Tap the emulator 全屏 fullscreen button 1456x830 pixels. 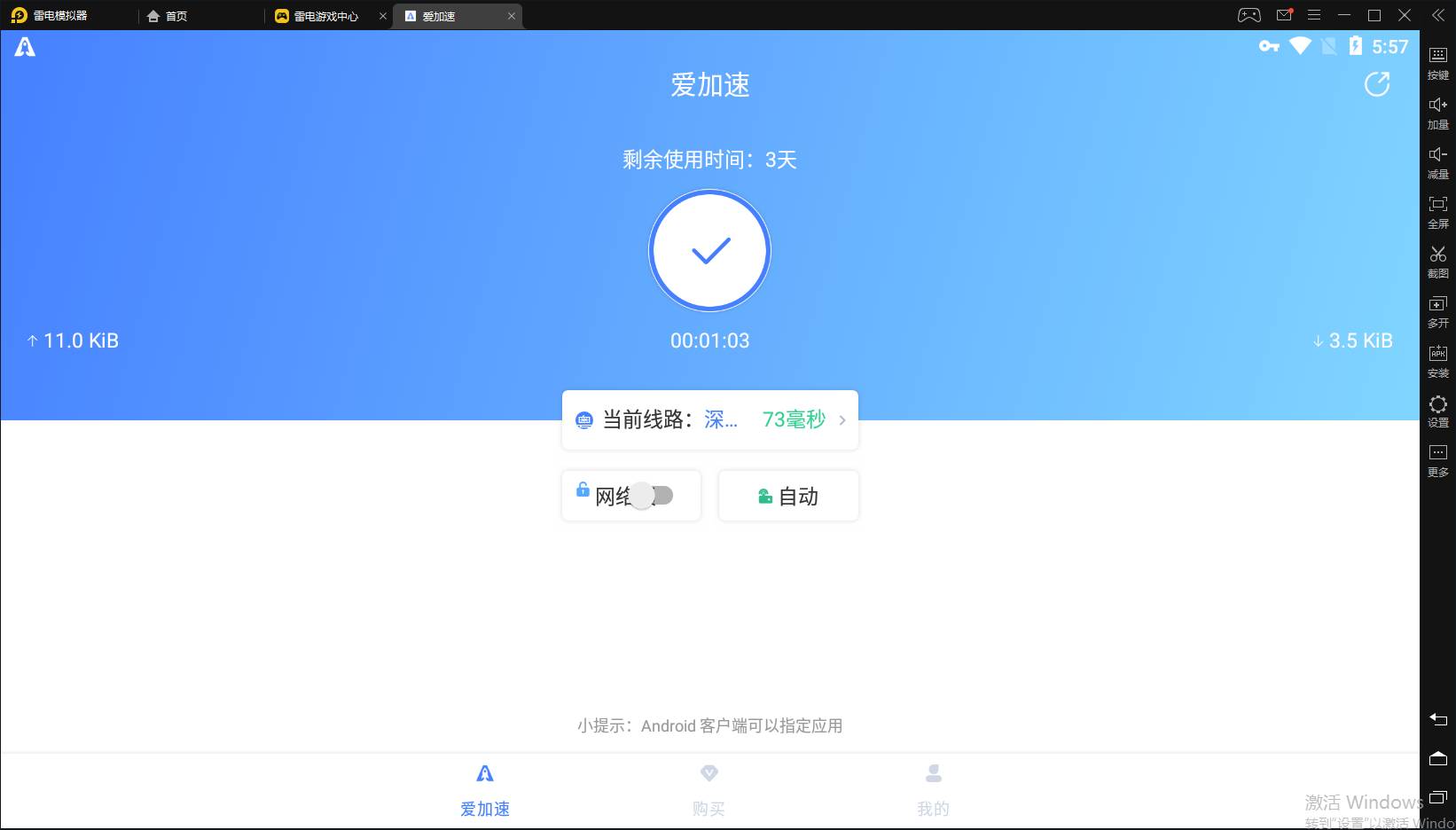1437,212
